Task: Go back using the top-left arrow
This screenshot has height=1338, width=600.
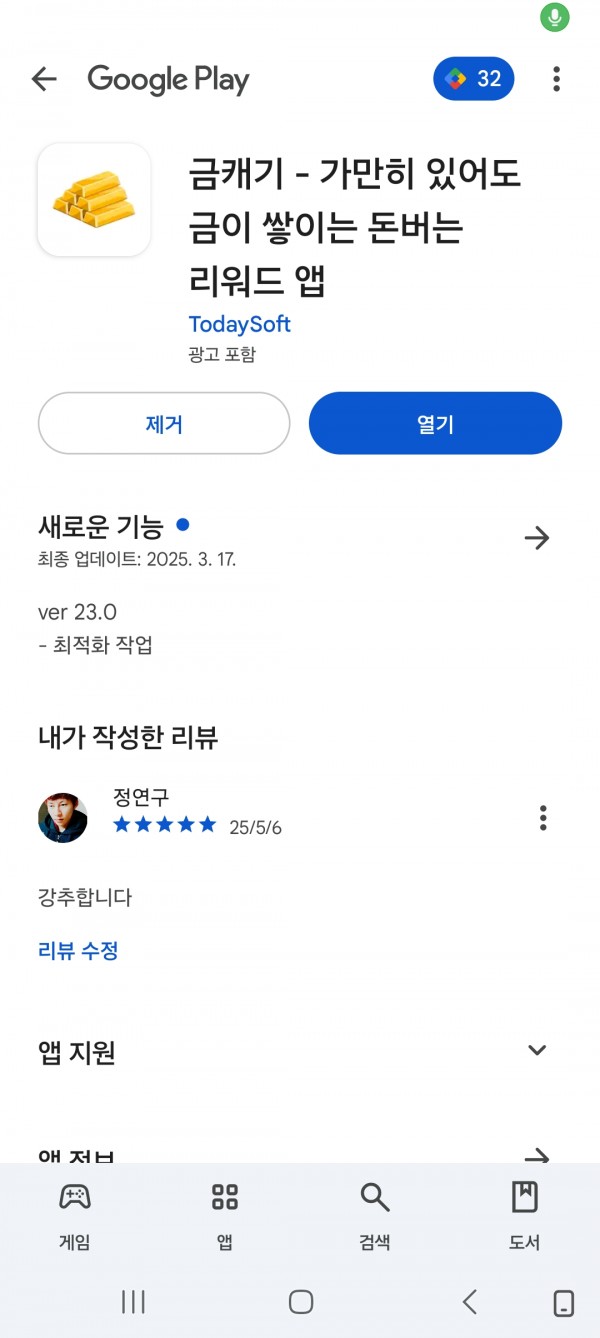Action: coord(44,79)
